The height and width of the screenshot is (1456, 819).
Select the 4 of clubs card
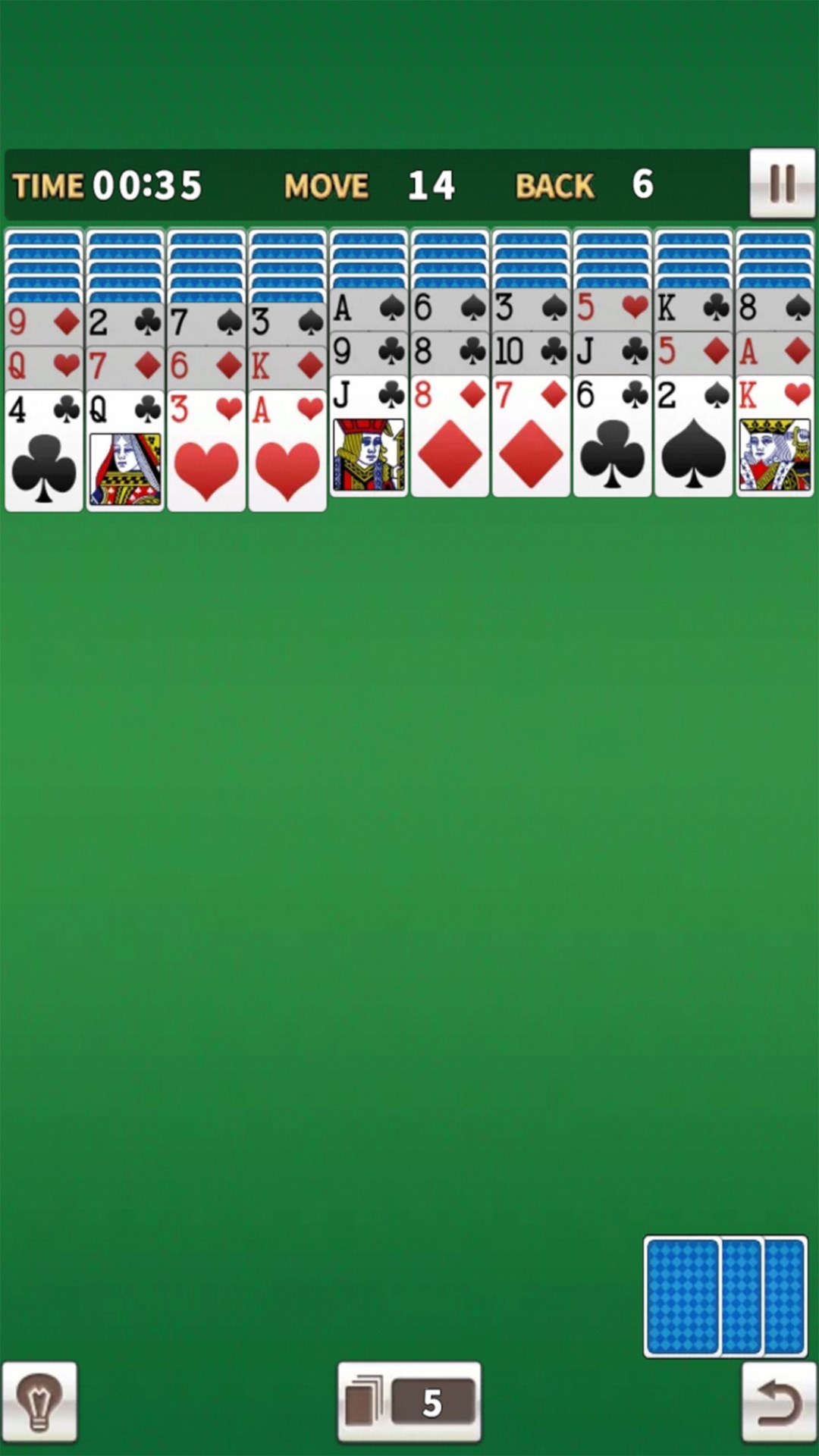click(44, 451)
